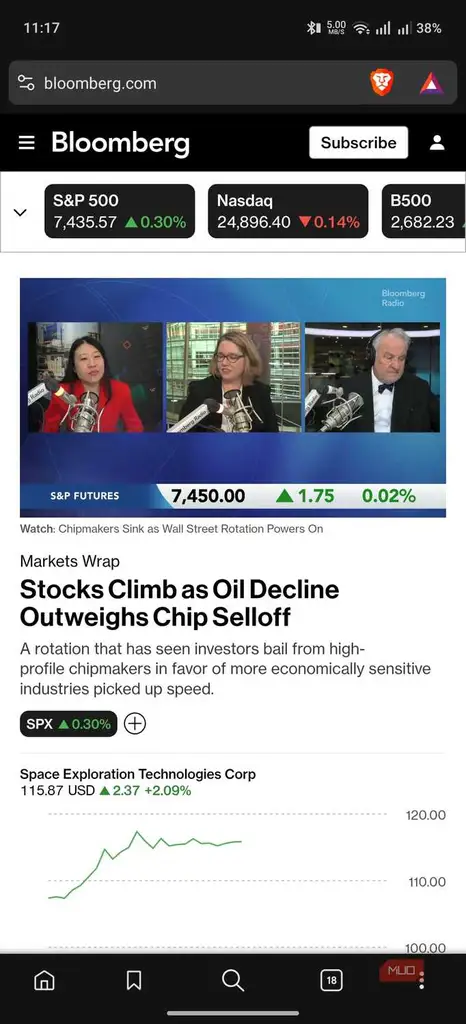This screenshot has width=466, height=1024.
Task: Open the B500 ticker card
Action: (x=424, y=211)
